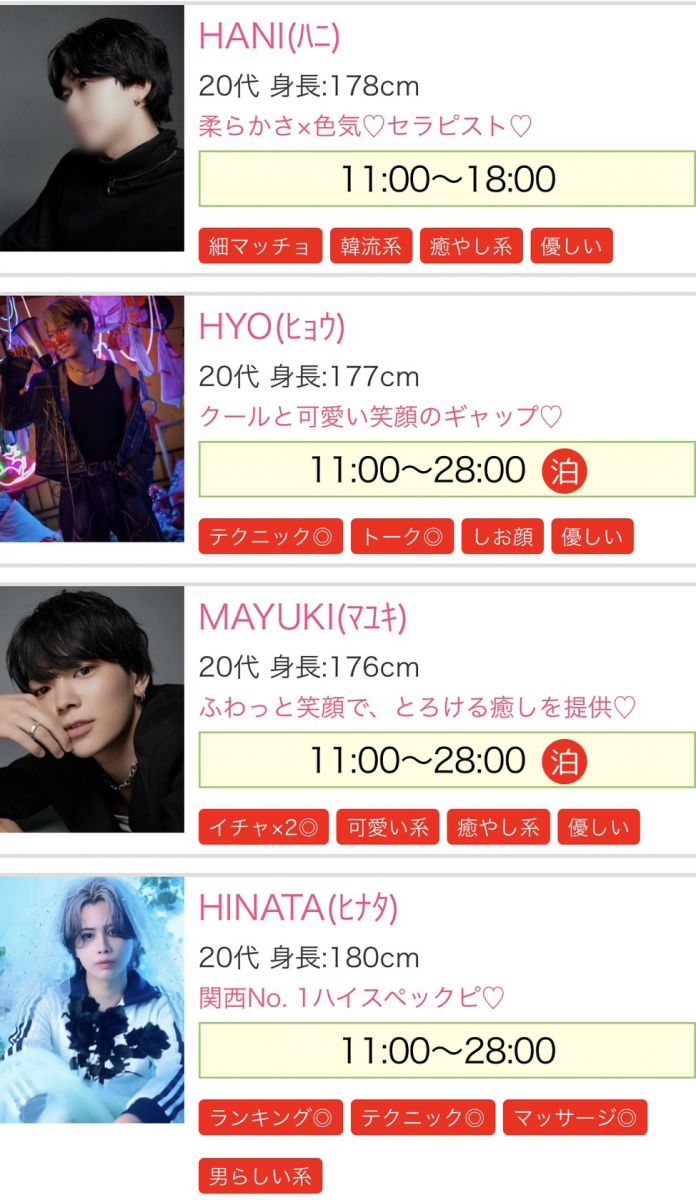Select the 男らしい系 tag

point(260,1176)
